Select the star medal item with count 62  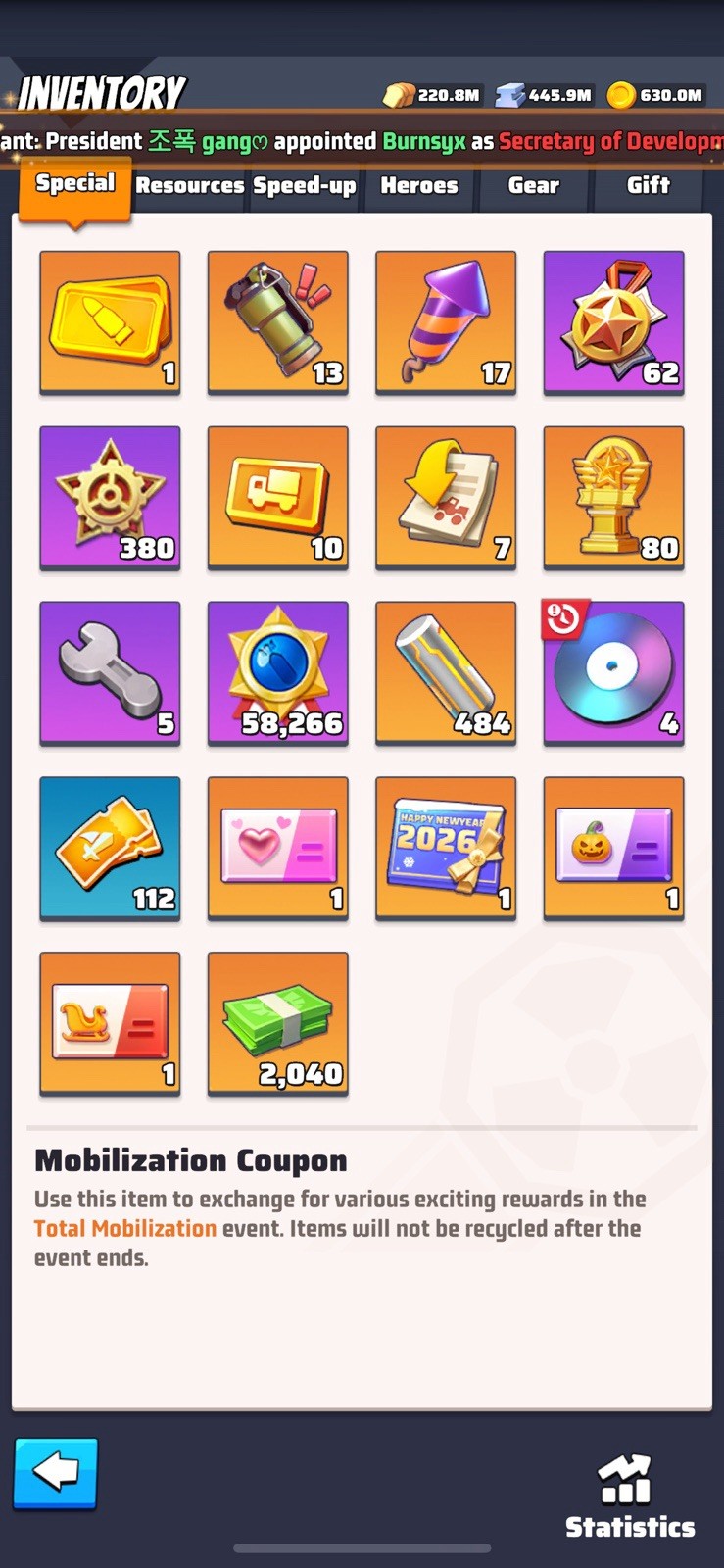tap(613, 322)
